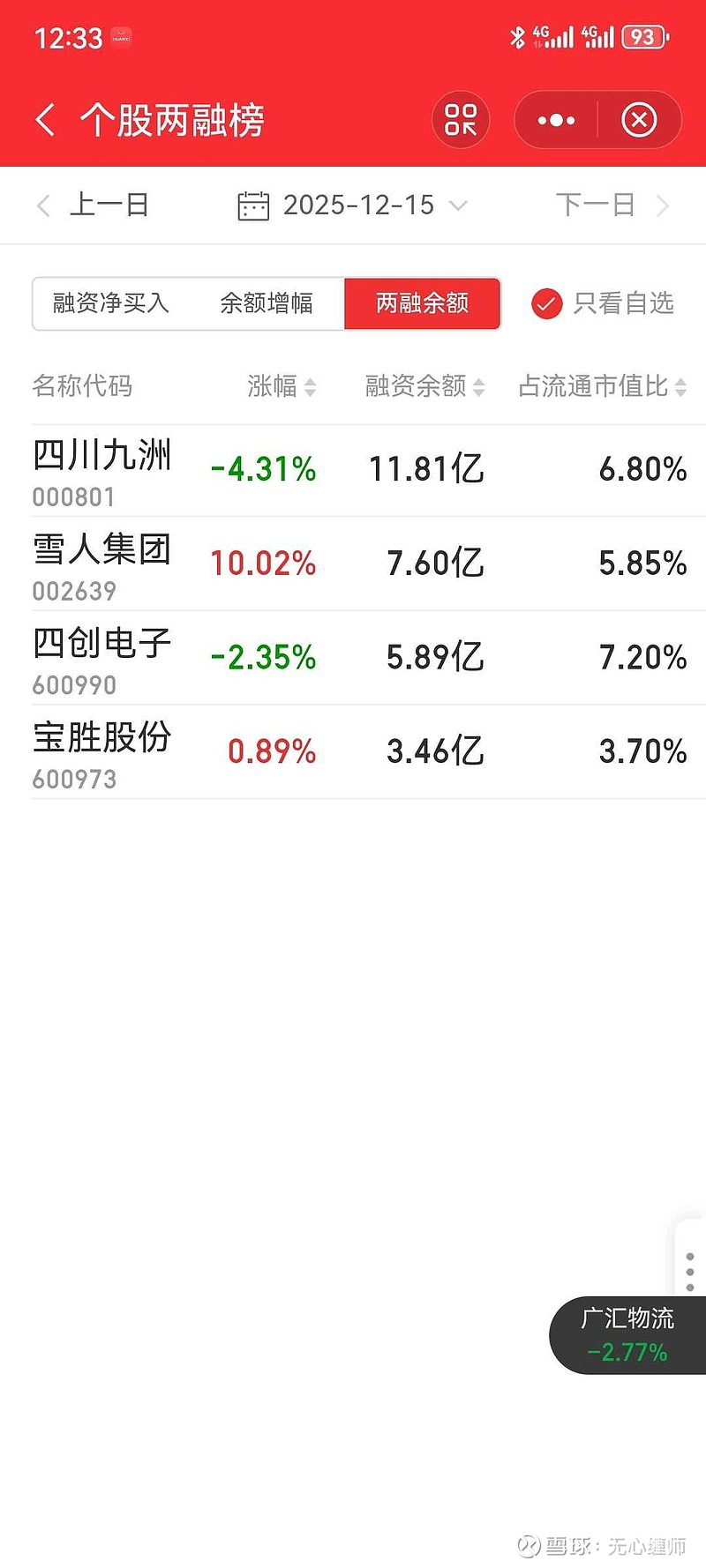Click the capsule close icon top right
The width and height of the screenshot is (706, 1568).
click(x=639, y=119)
